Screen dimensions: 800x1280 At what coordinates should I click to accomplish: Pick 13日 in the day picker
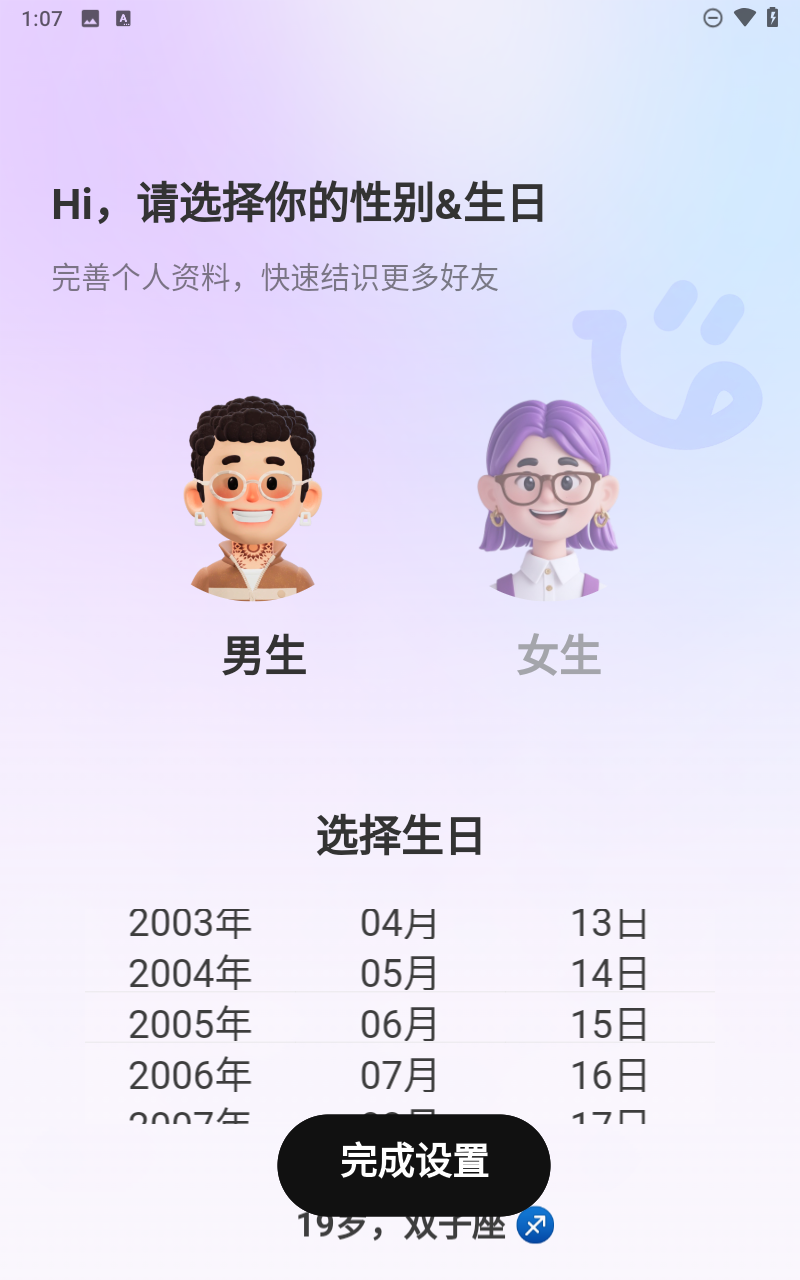pyautogui.click(x=609, y=922)
